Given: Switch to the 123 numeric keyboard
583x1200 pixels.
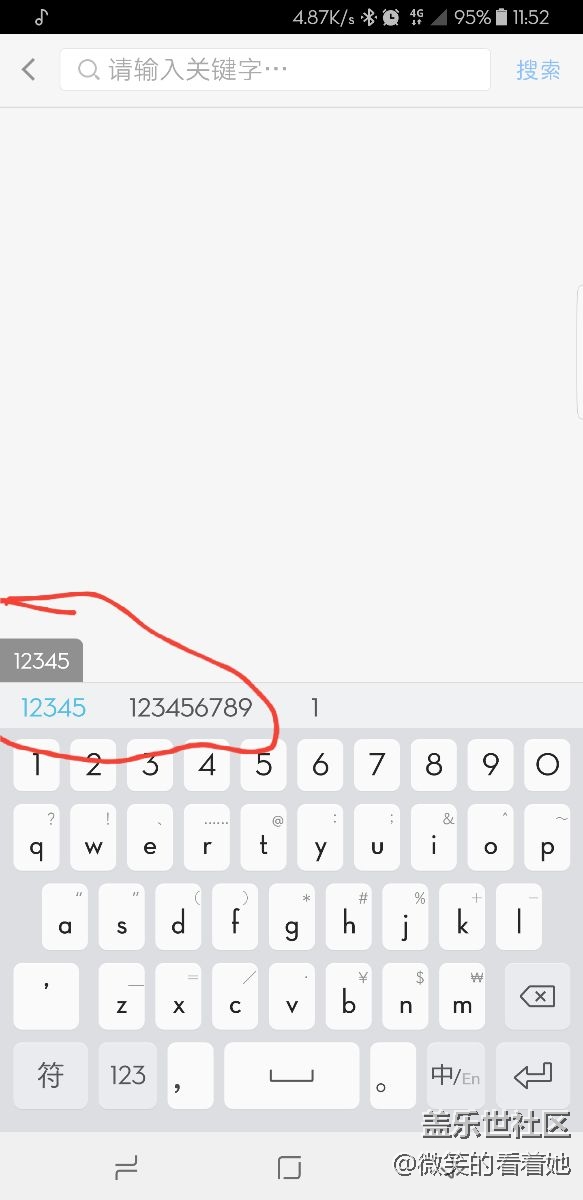Looking at the screenshot, I should 128,1075.
